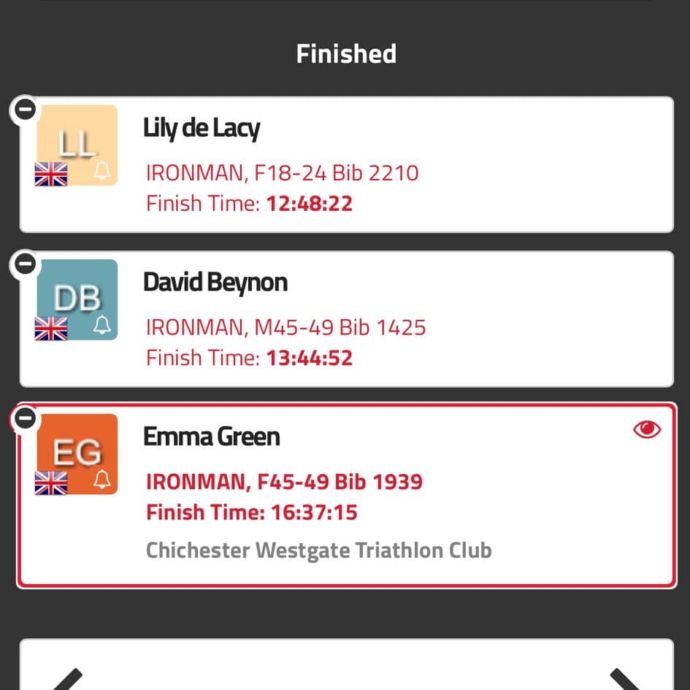The height and width of the screenshot is (690, 690).
Task: Remove Emma Green from tracked list
Action: point(25,418)
